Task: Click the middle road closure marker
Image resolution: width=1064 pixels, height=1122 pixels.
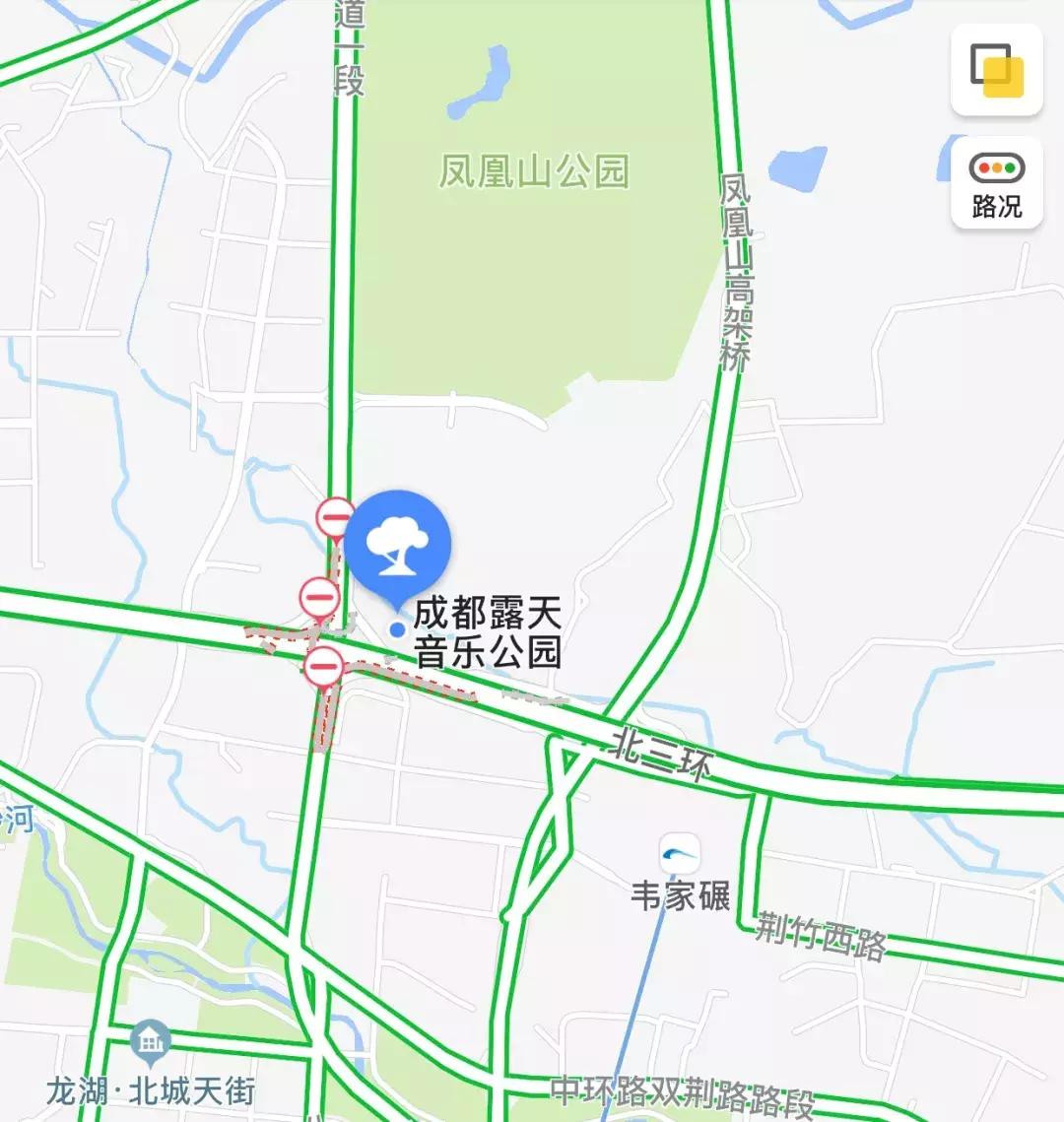Action: (318, 595)
